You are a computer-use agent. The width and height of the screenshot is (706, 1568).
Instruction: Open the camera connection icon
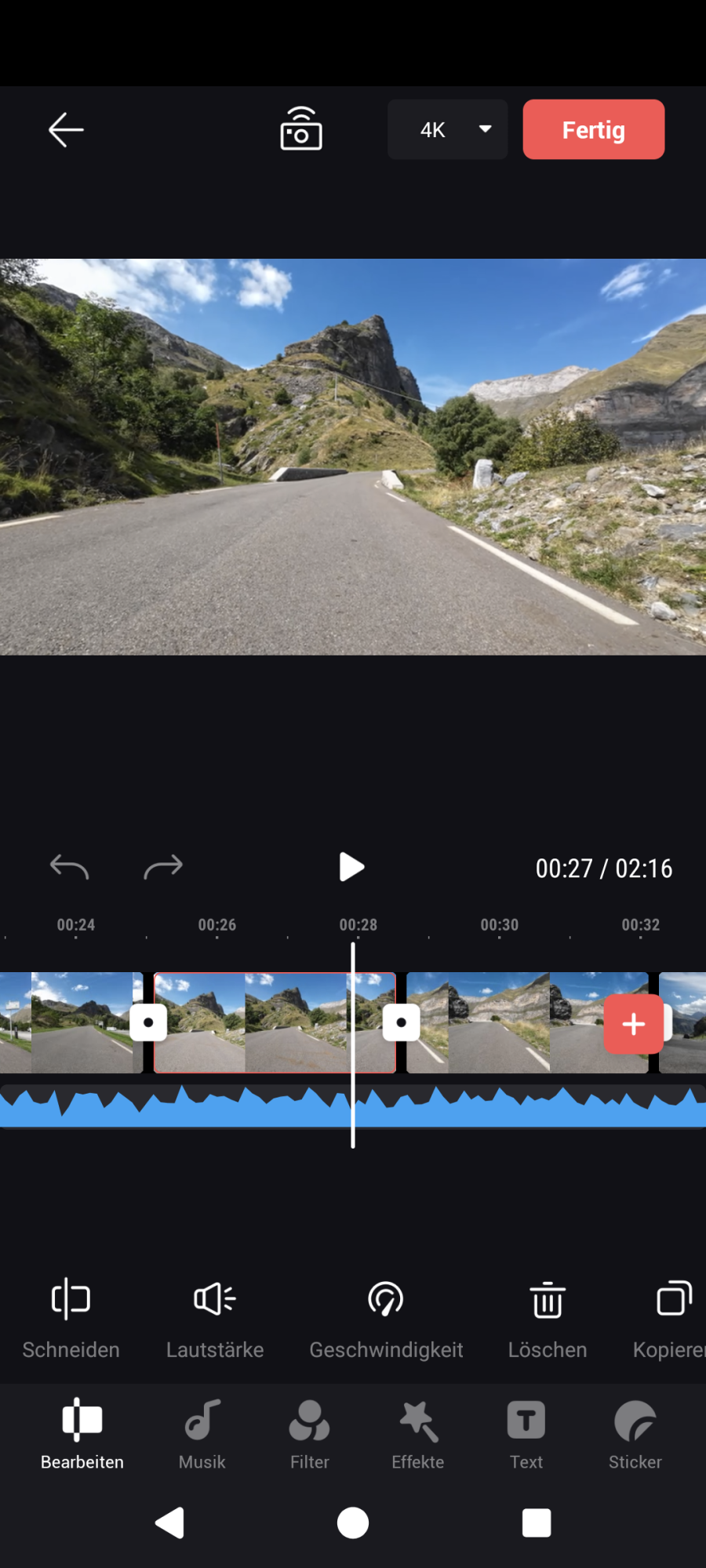pos(301,129)
